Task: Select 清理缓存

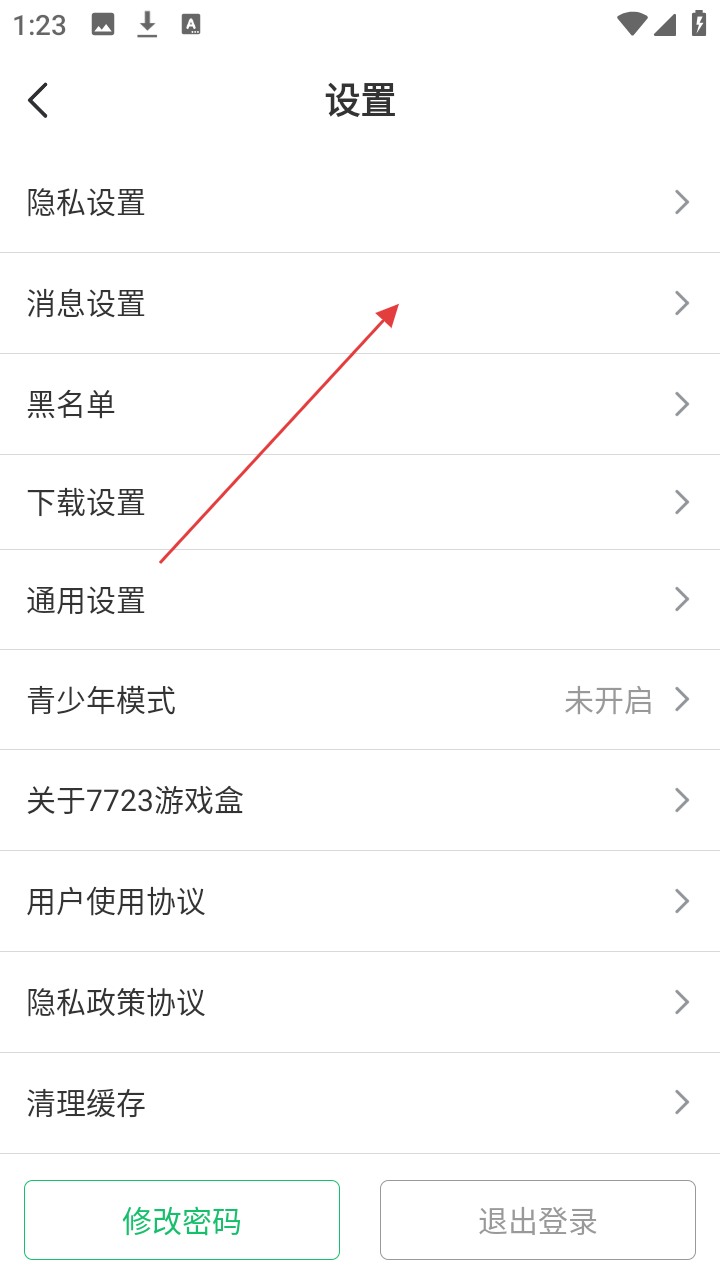Action: [360, 1103]
